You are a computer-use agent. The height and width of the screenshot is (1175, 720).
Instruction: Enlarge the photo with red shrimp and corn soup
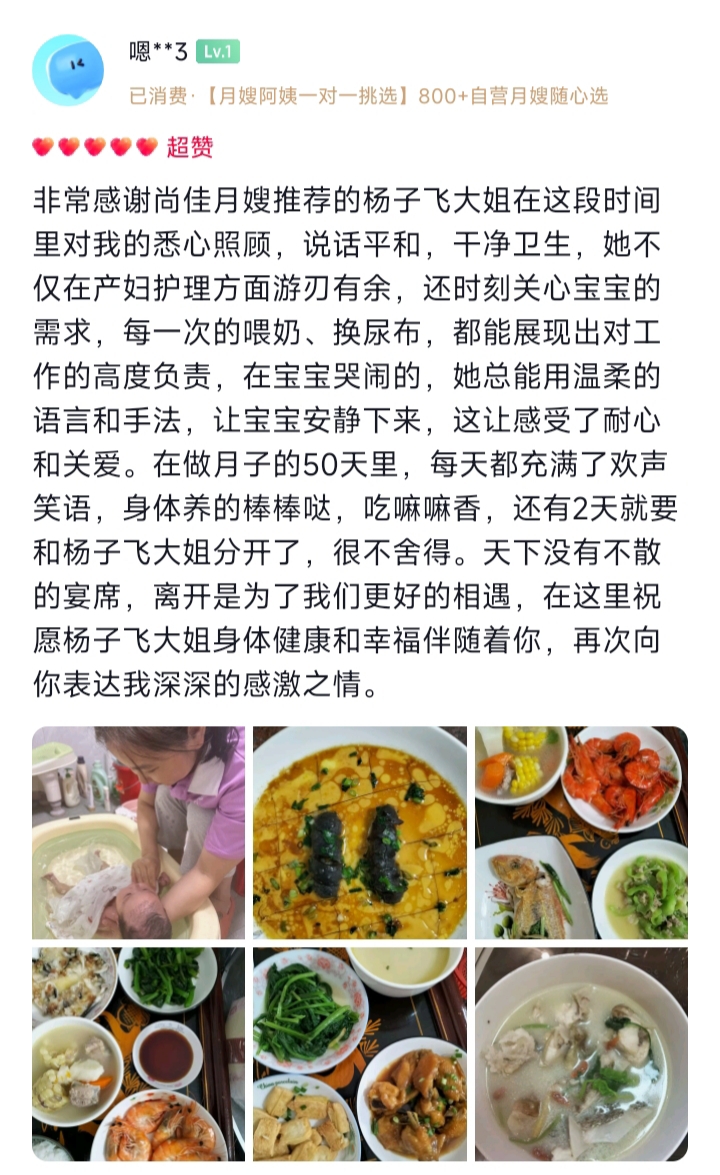(581, 832)
